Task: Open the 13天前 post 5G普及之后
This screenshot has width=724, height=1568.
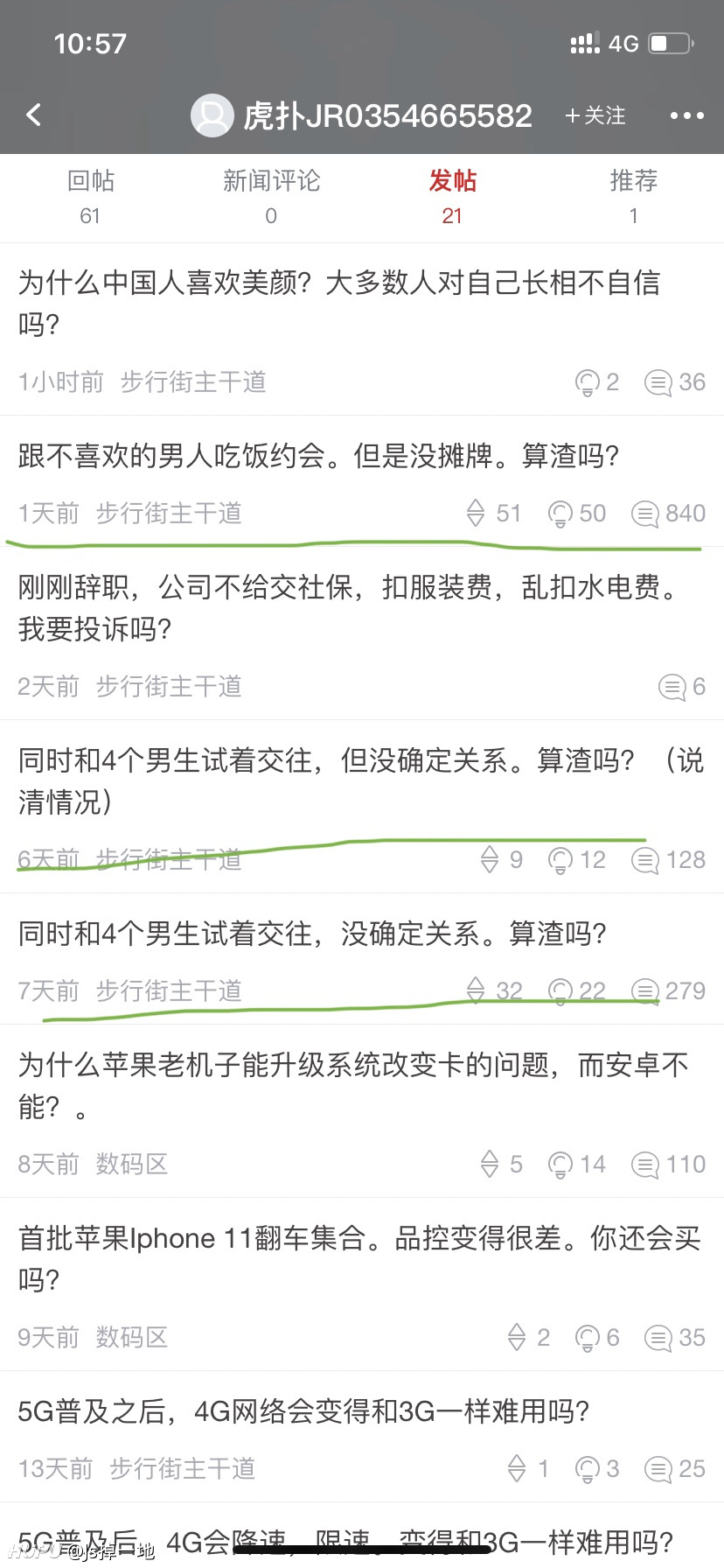Action: 362,1437
